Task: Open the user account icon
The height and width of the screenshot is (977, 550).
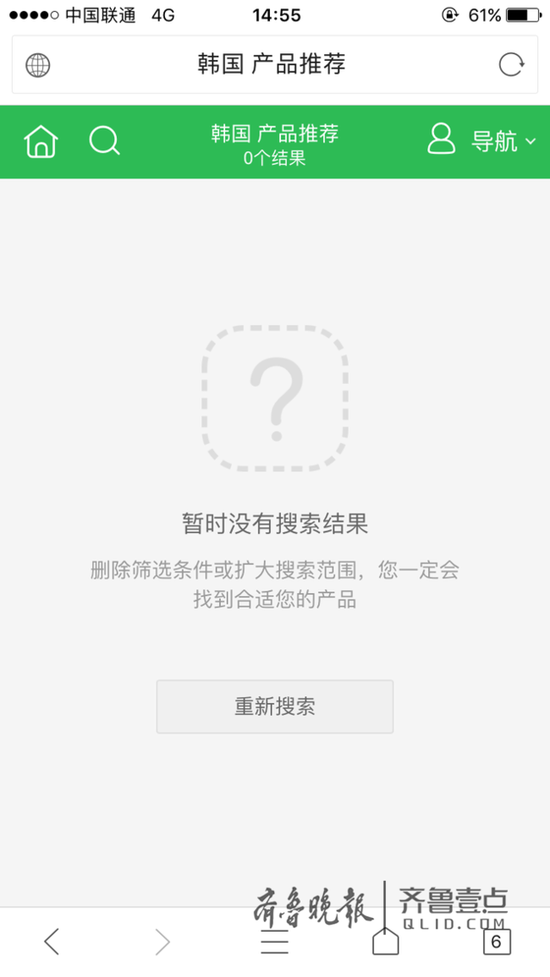Action: [x=441, y=138]
